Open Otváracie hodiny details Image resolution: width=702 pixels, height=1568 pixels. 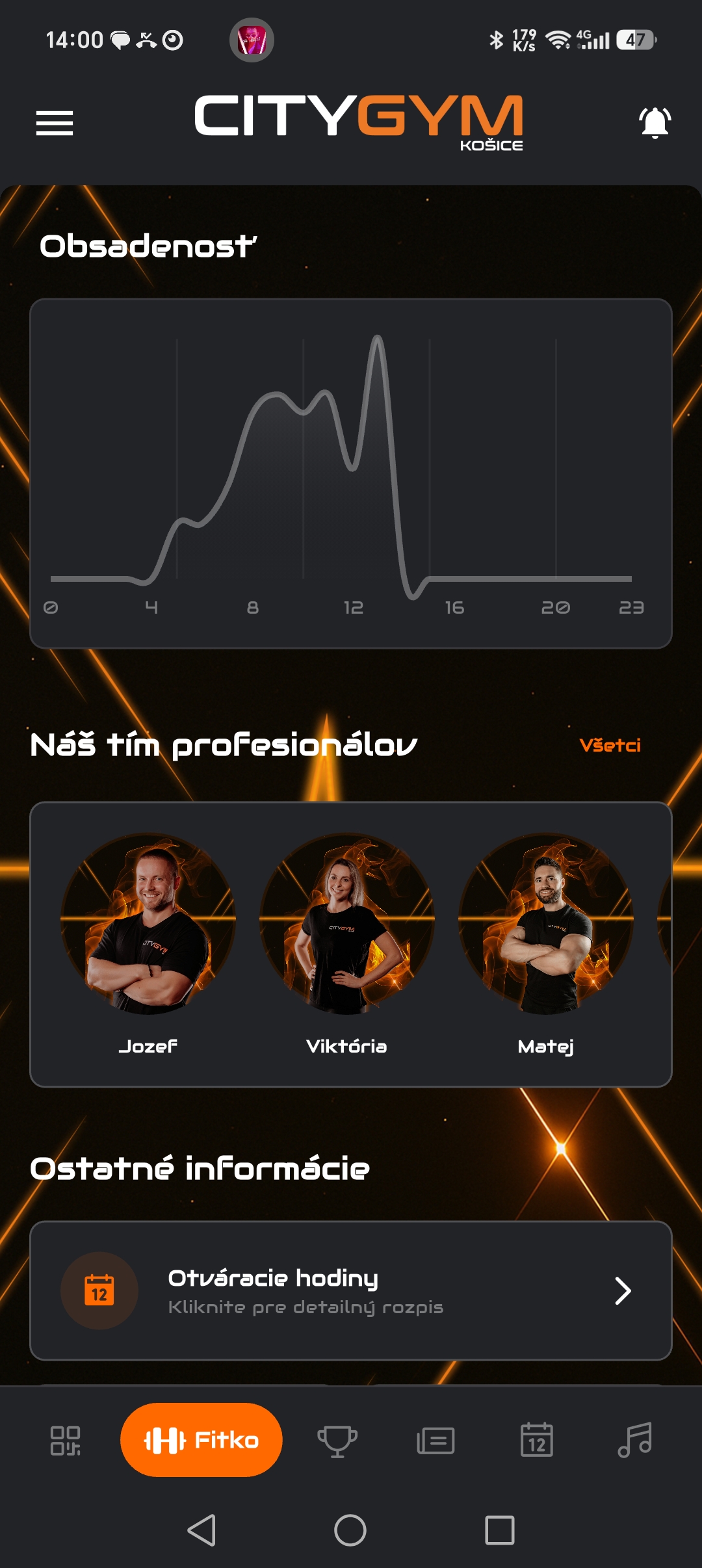pyautogui.click(x=351, y=1290)
